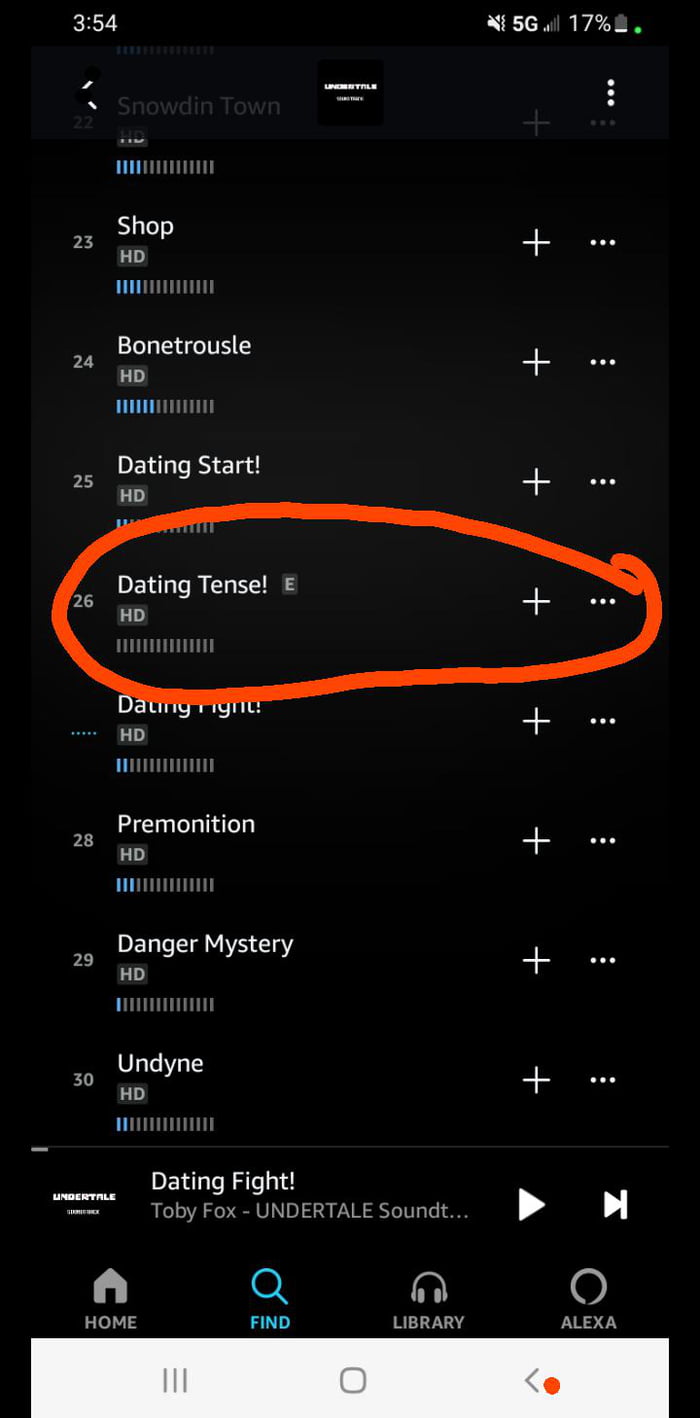Play the track Shop
This screenshot has width=700, height=1418.
point(146,227)
